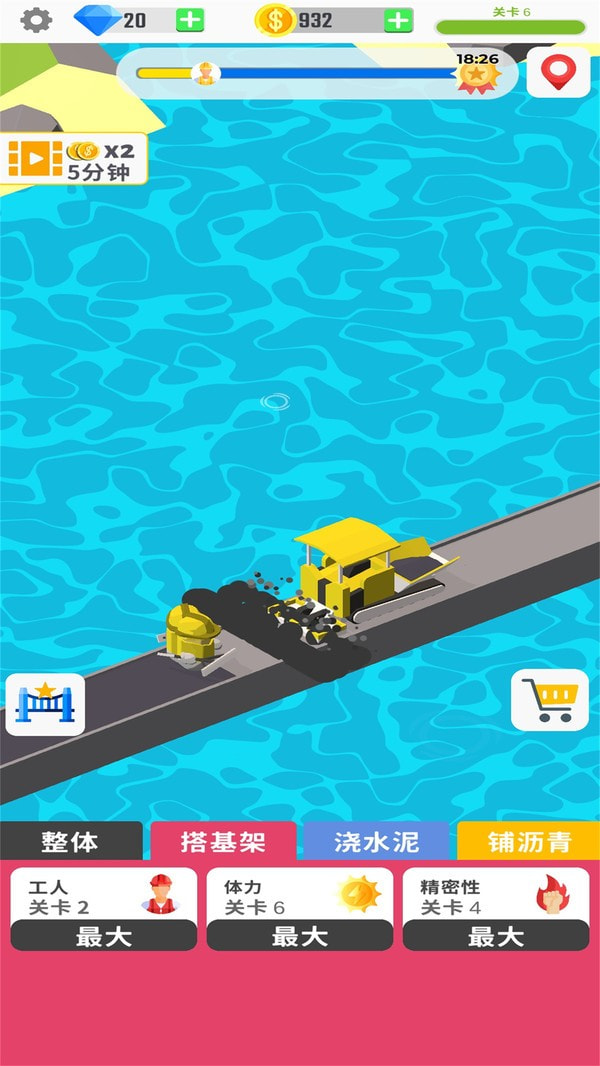Open the shopping cart store
Screen dimensions: 600x1066
pyautogui.click(x=549, y=700)
